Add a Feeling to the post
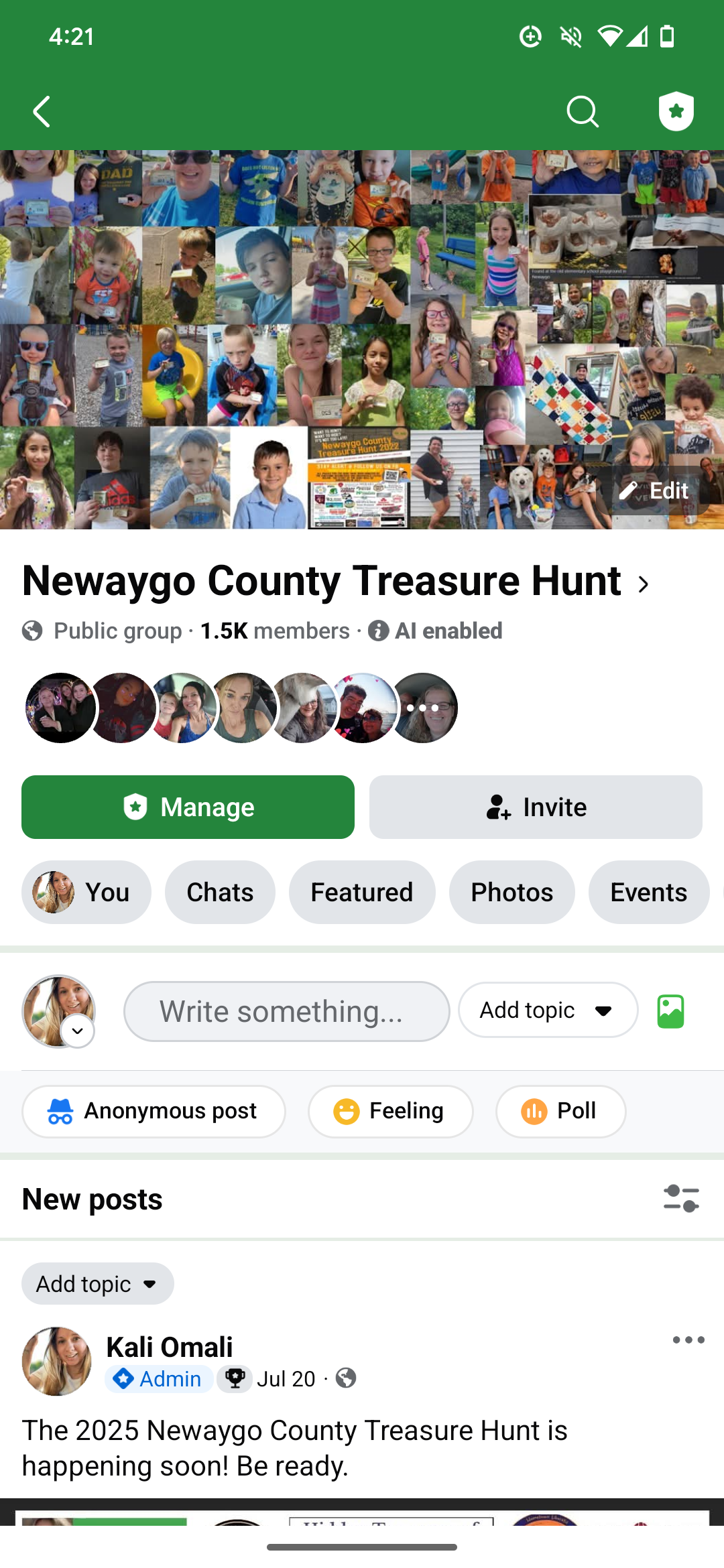The image size is (724, 1568). pos(390,1111)
